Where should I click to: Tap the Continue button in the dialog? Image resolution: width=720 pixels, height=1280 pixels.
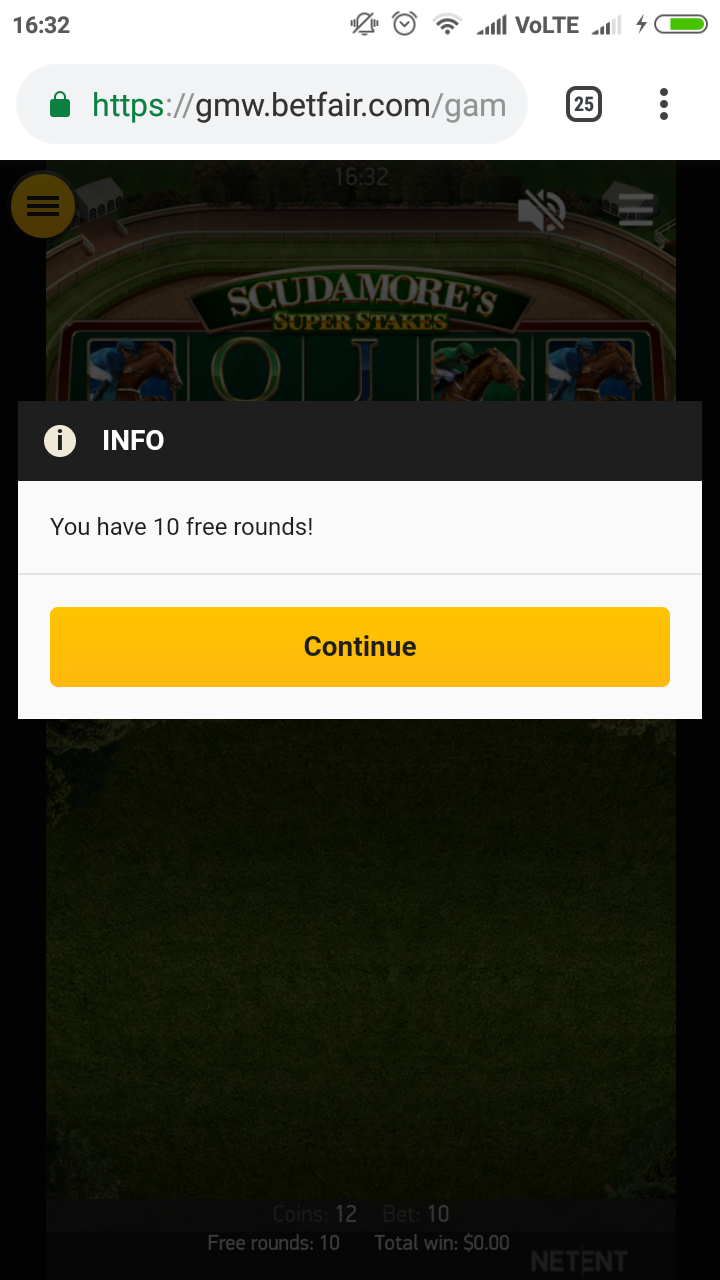[360, 647]
